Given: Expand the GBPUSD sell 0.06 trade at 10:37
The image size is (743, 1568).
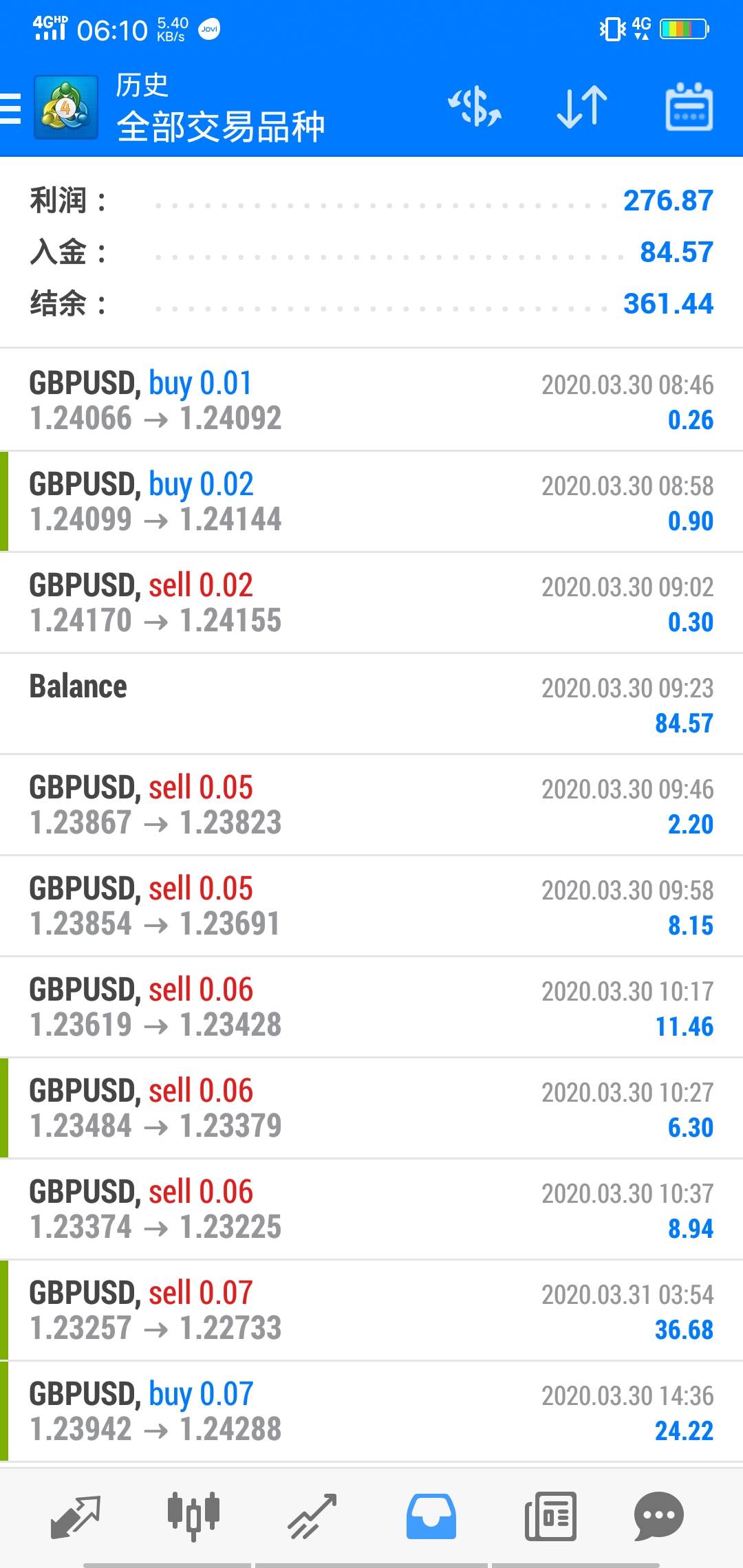Looking at the screenshot, I should pyautogui.click(x=371, y=1209).
